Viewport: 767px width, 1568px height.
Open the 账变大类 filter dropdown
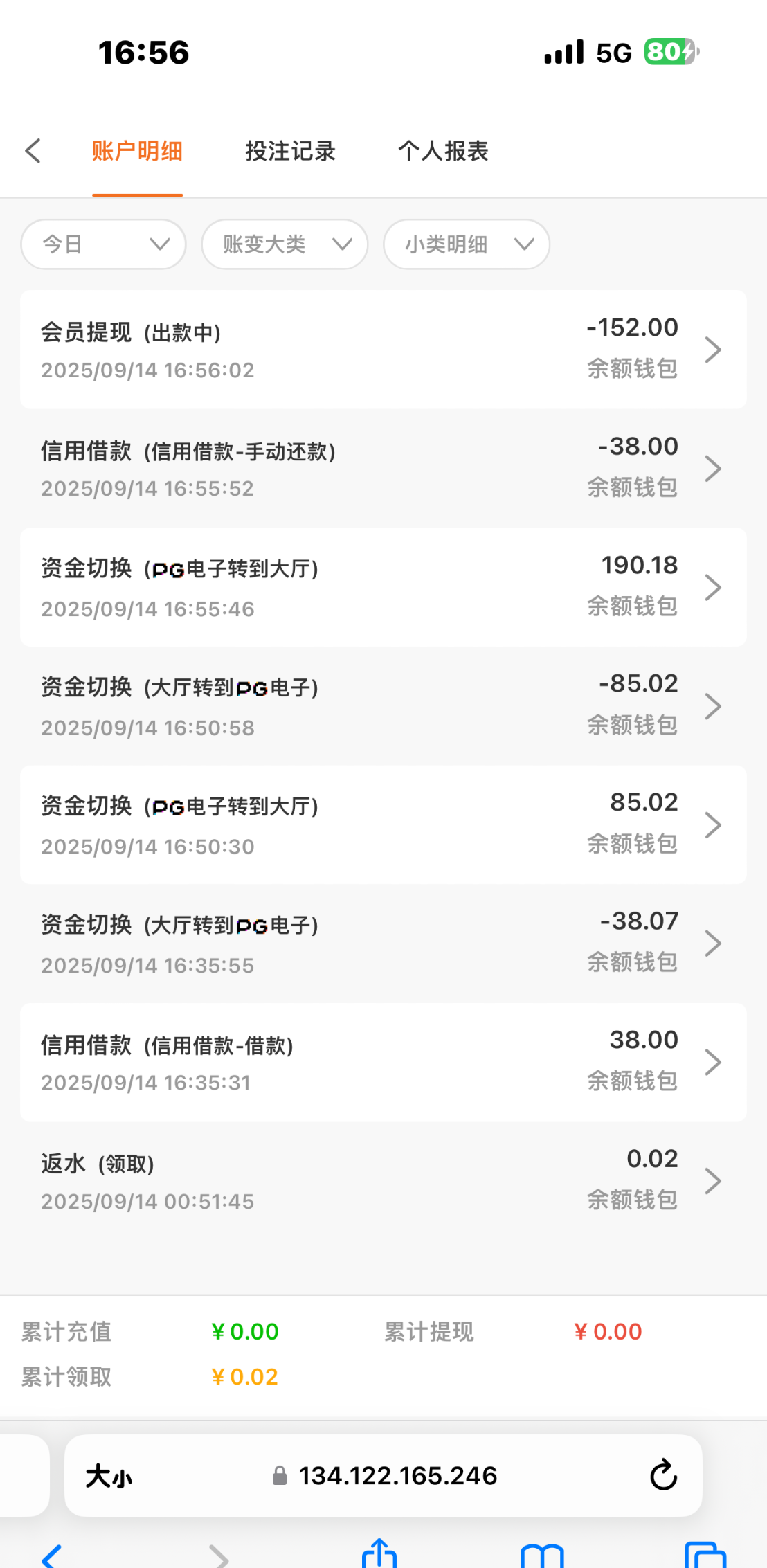(285, 244)
